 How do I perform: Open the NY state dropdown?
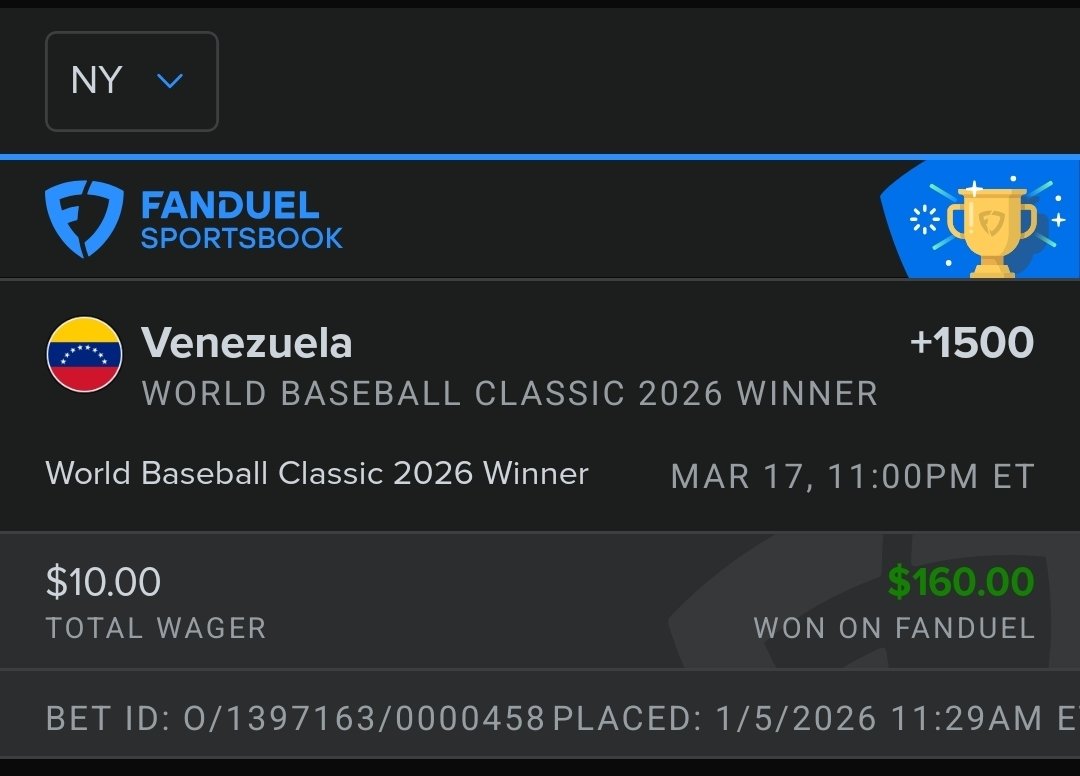(131, 81)
